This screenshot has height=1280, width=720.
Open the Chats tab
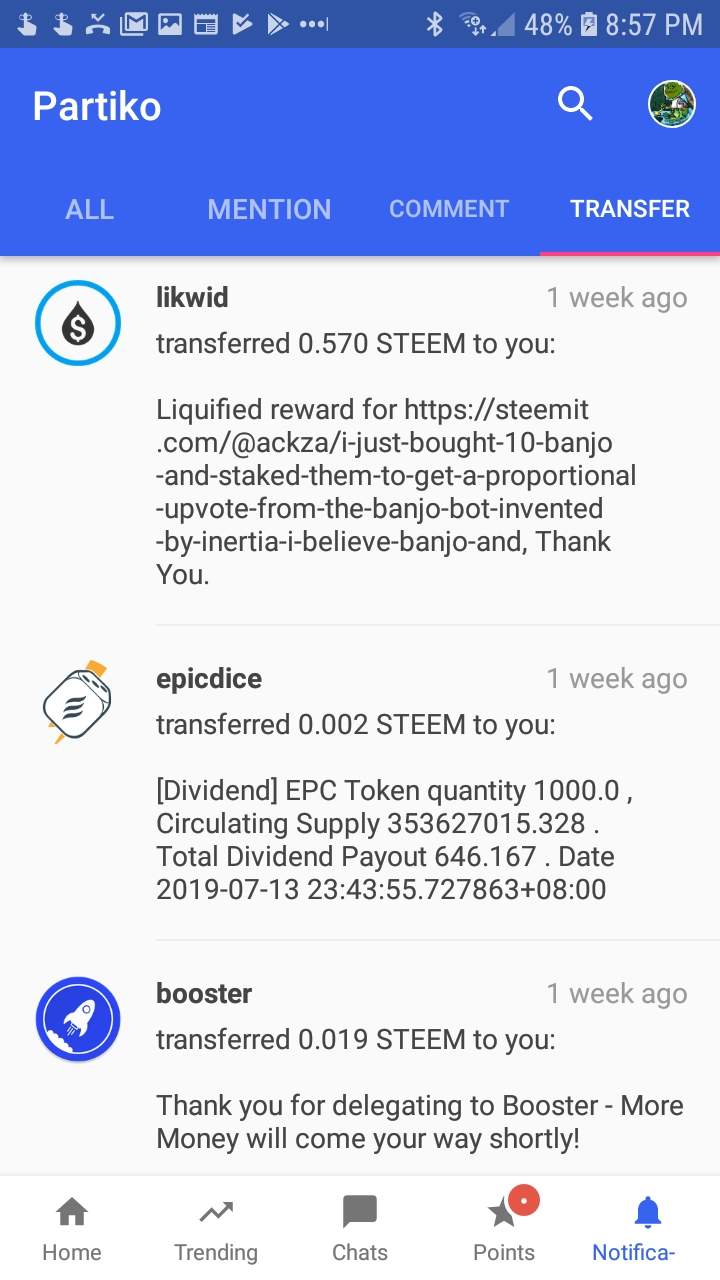(360, 1229)
